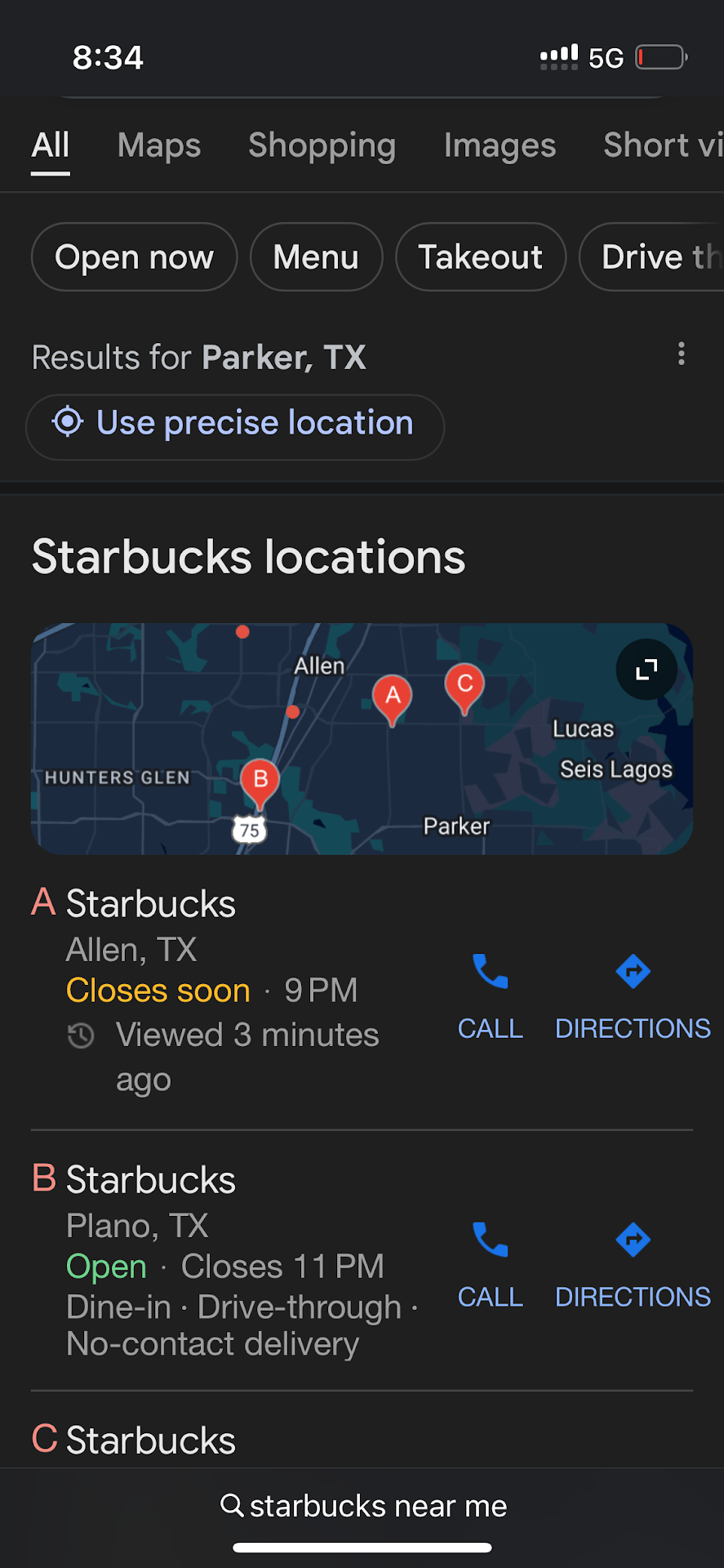Apply the Menu filter chip

click(x=316, y=257)
